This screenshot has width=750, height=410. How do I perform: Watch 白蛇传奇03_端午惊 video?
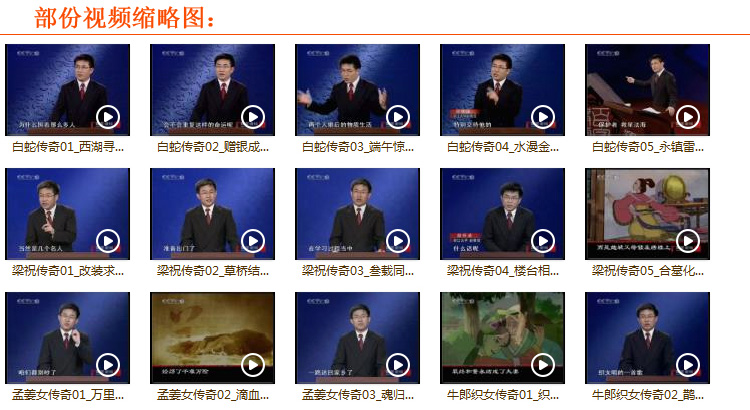tap(357, 90)
